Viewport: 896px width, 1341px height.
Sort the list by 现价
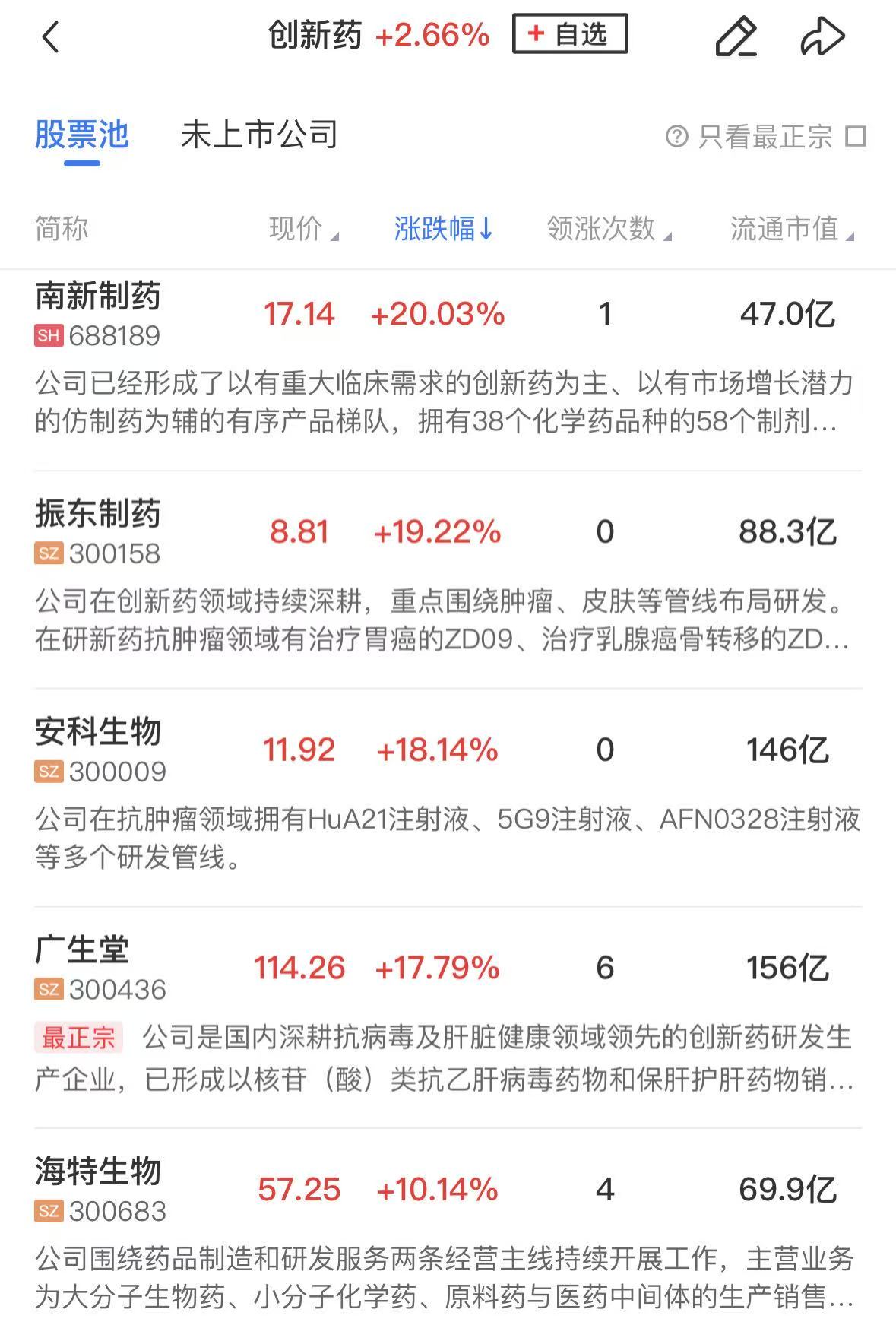point(304,228)
